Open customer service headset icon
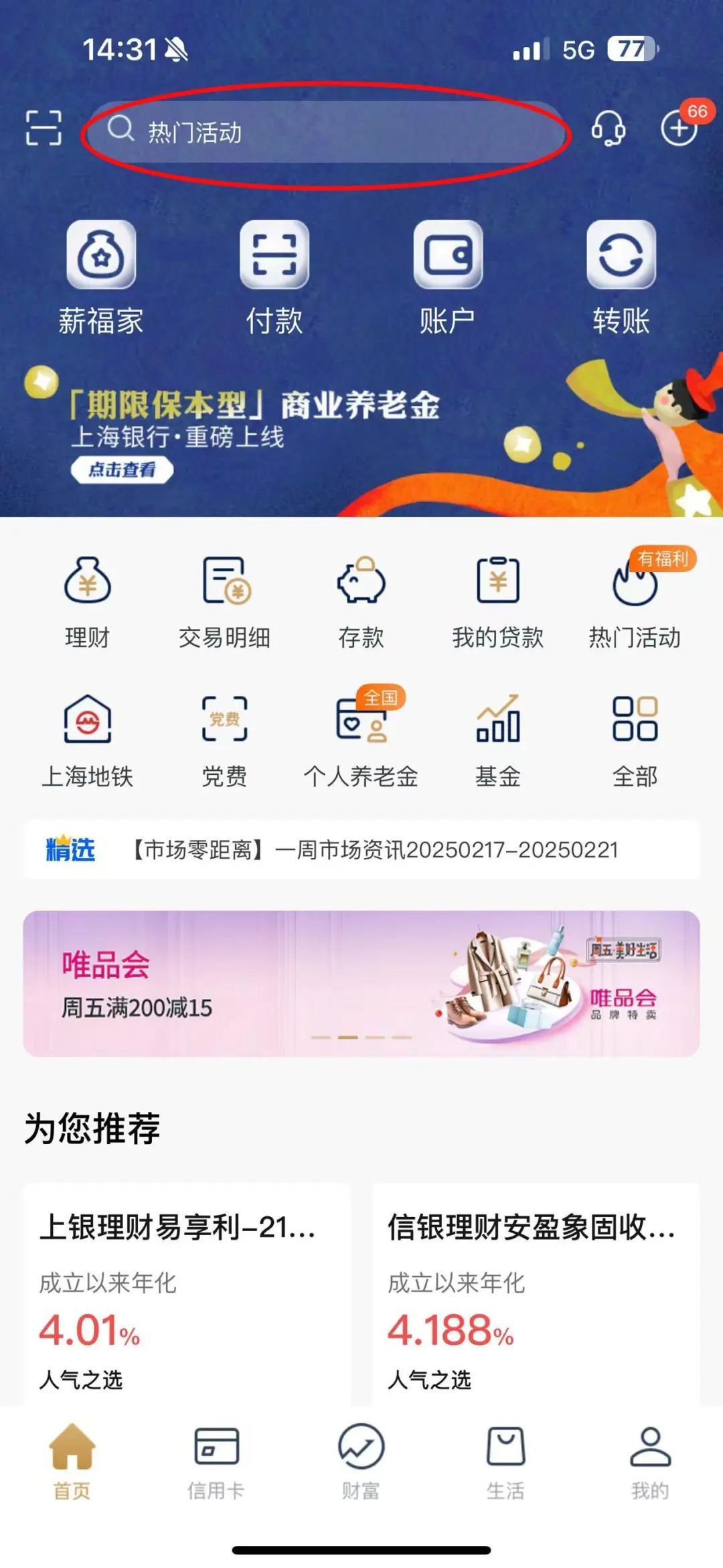 pyautogui.click(x=608, y=127)
